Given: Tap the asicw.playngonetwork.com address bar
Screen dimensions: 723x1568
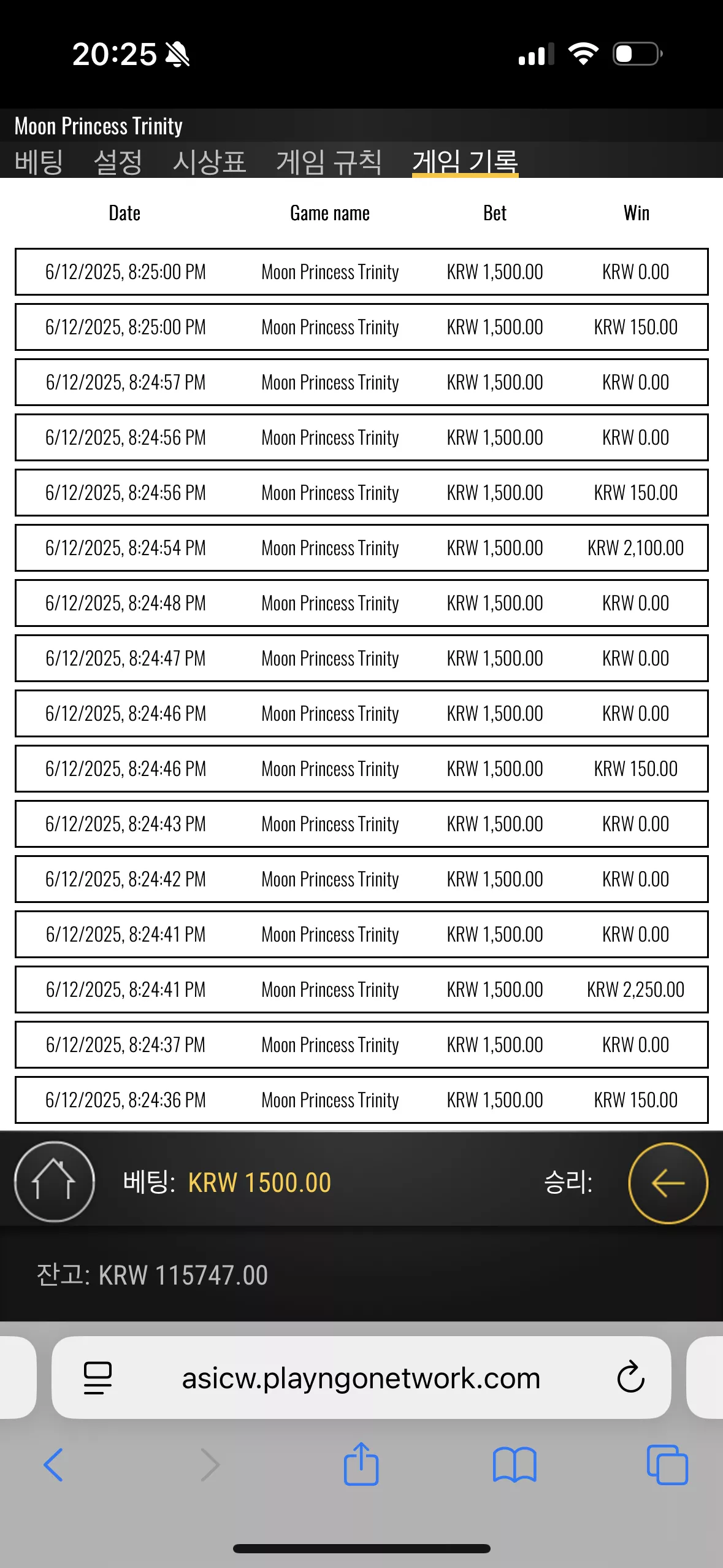Looking at the screenshot, I should [361, 1378].
